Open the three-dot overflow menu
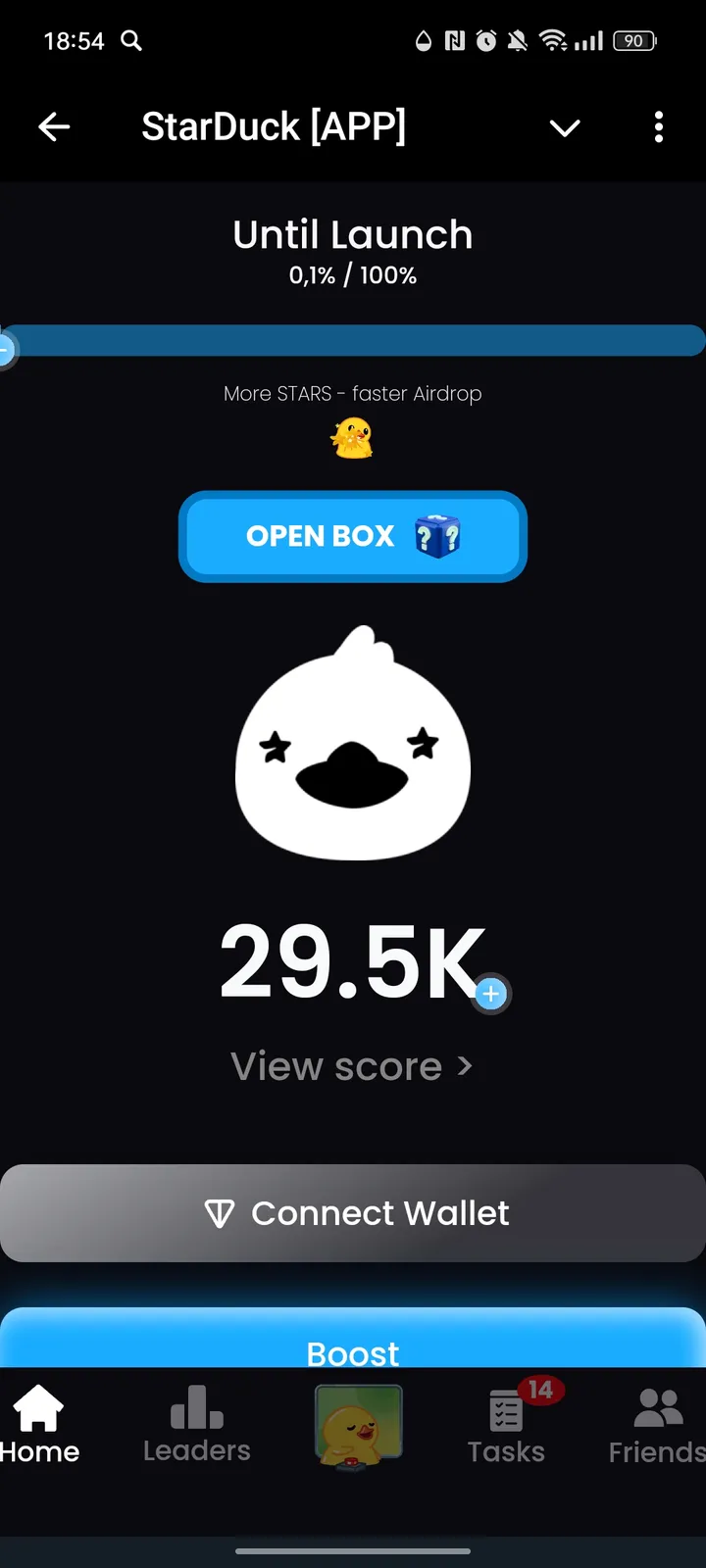 click(x=658, y=126)
